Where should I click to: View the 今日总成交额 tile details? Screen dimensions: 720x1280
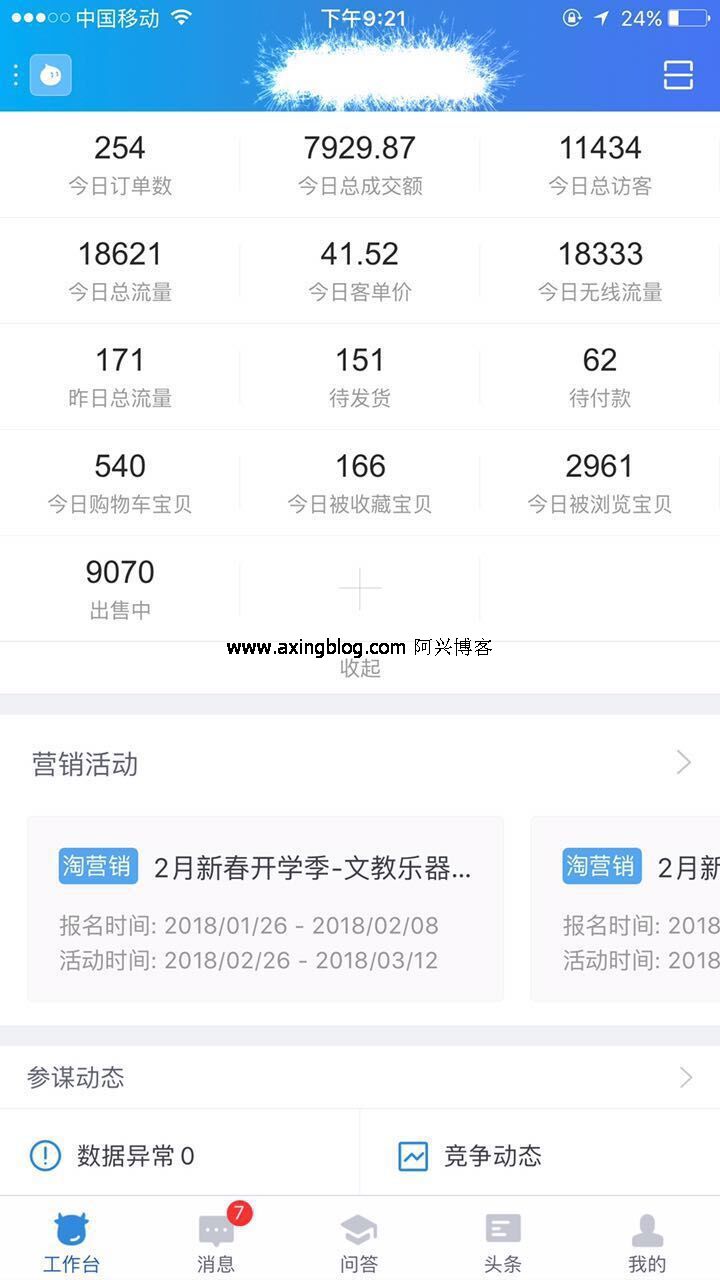click(360, 165)
